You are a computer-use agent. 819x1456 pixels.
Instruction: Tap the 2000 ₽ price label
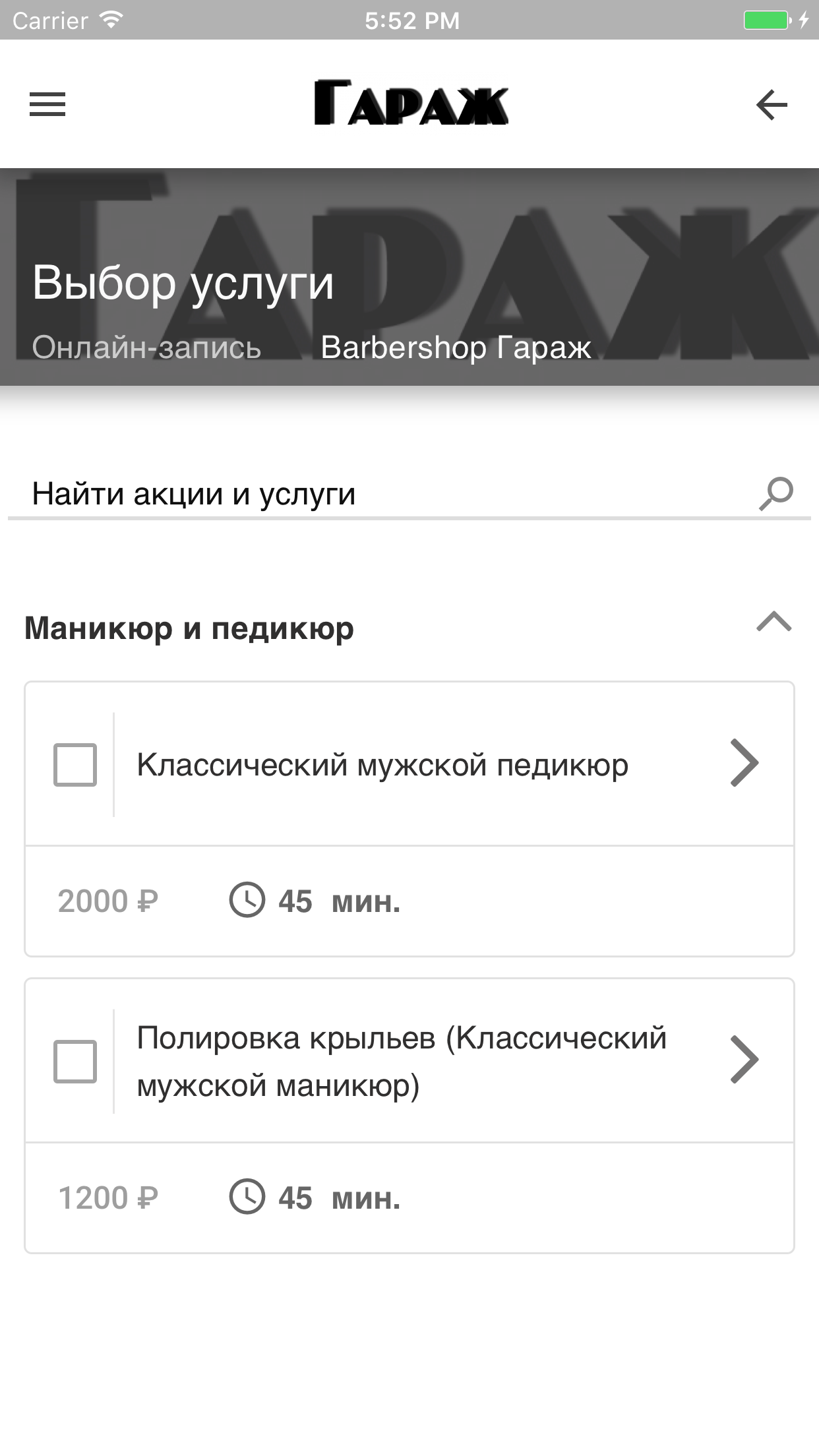[x=109, y=899]
